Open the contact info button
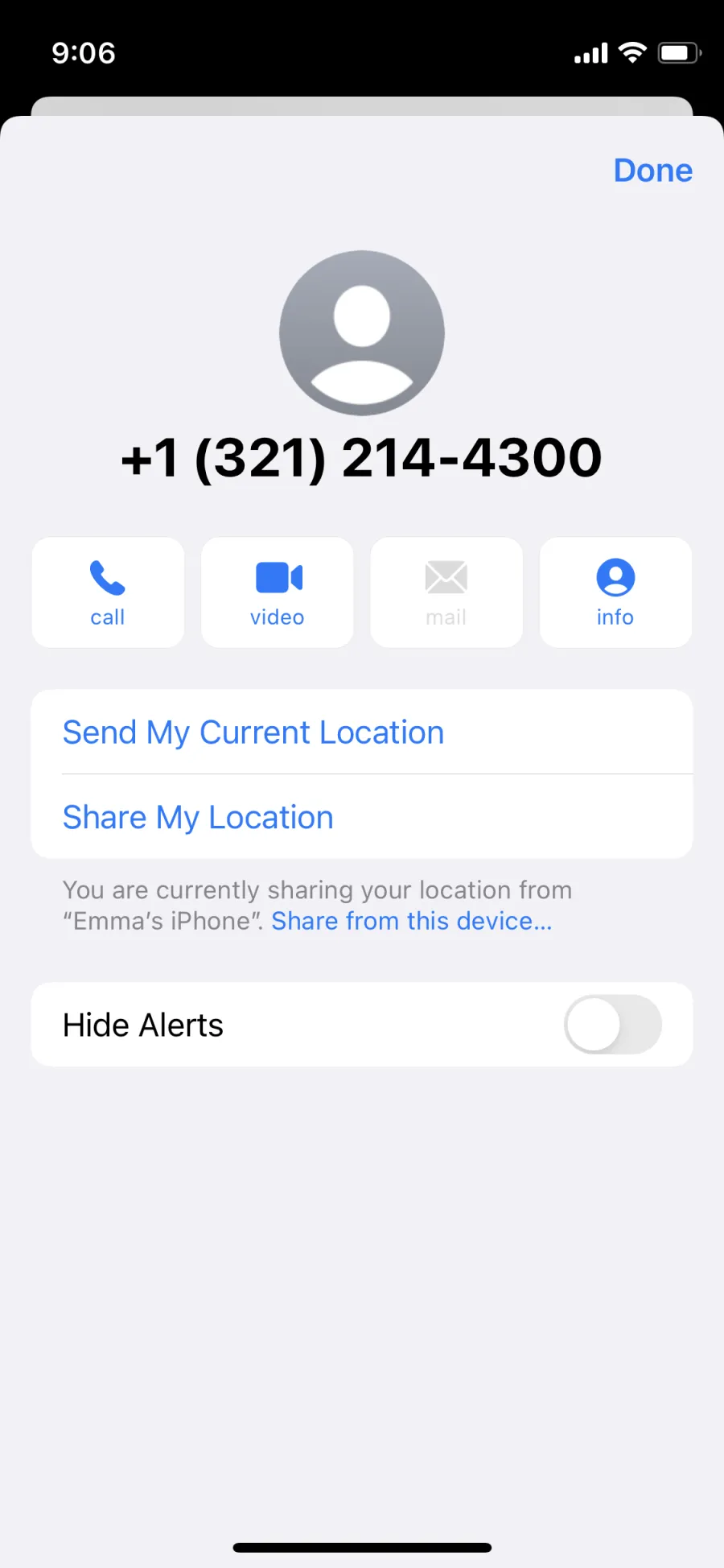Screen dimensions: 724x1568 tap(615, 592)
